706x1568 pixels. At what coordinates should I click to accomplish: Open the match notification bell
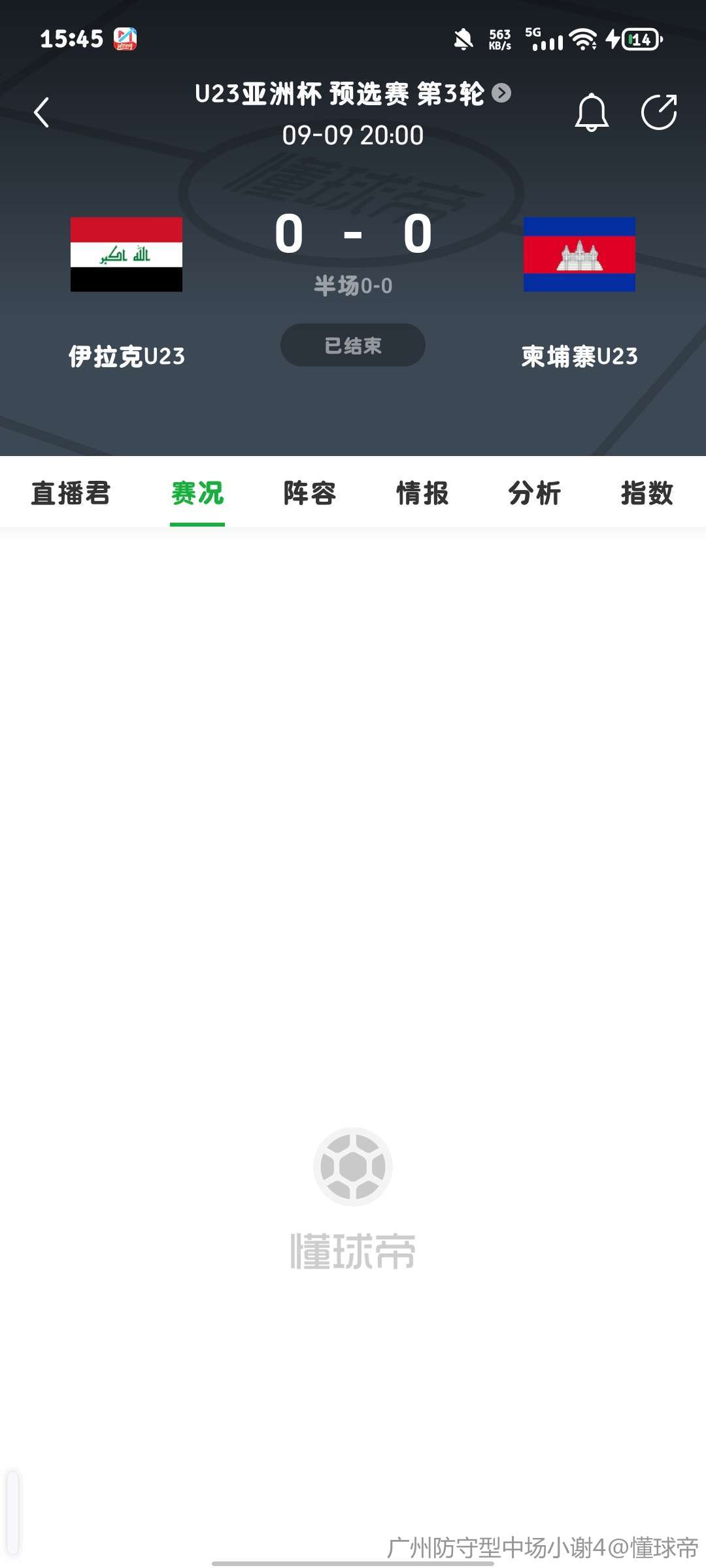point(592,112)
